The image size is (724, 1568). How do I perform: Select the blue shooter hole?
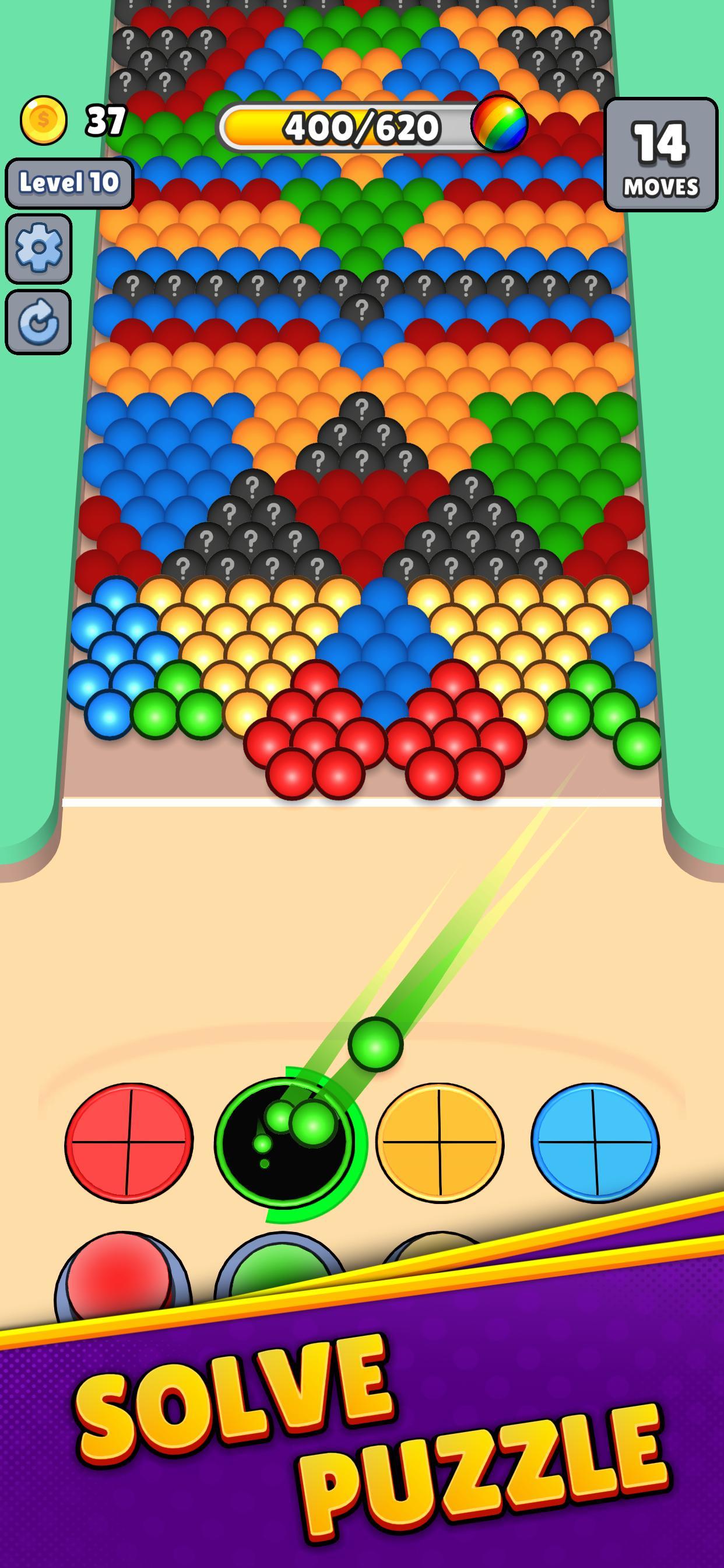(x=595, y=1143)
